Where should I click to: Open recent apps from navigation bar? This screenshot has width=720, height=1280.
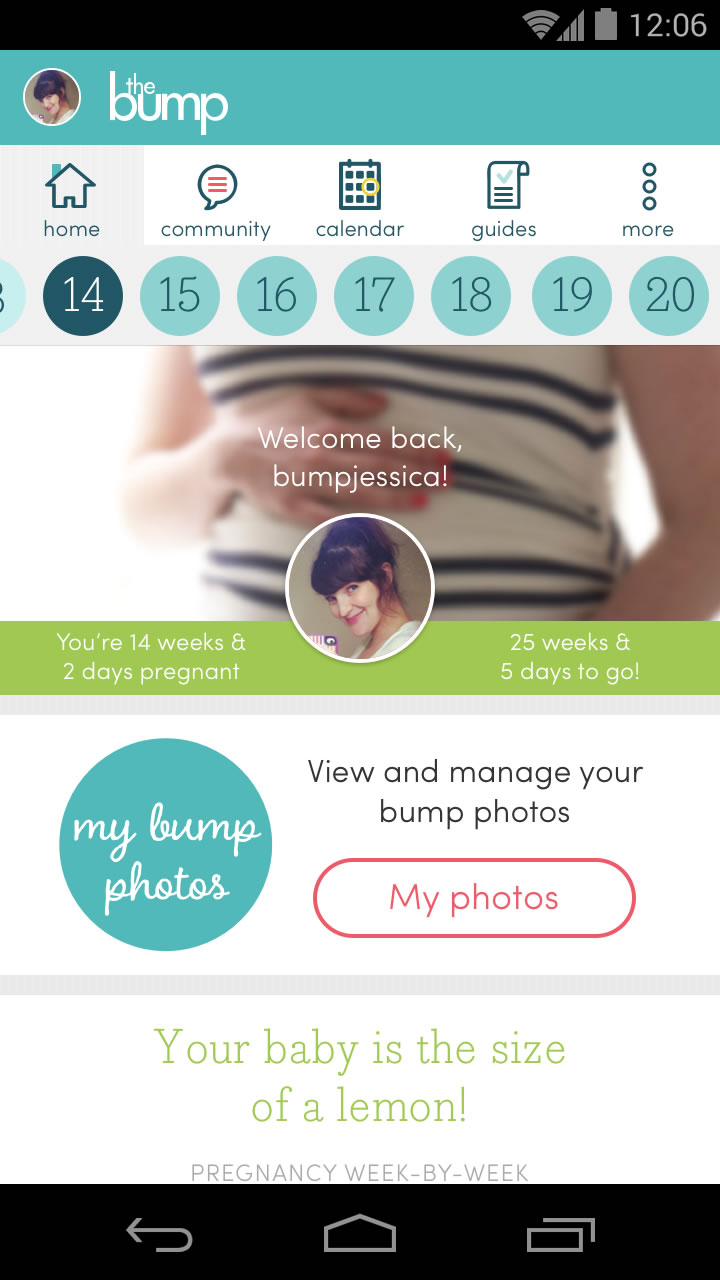coord(560,1235)
